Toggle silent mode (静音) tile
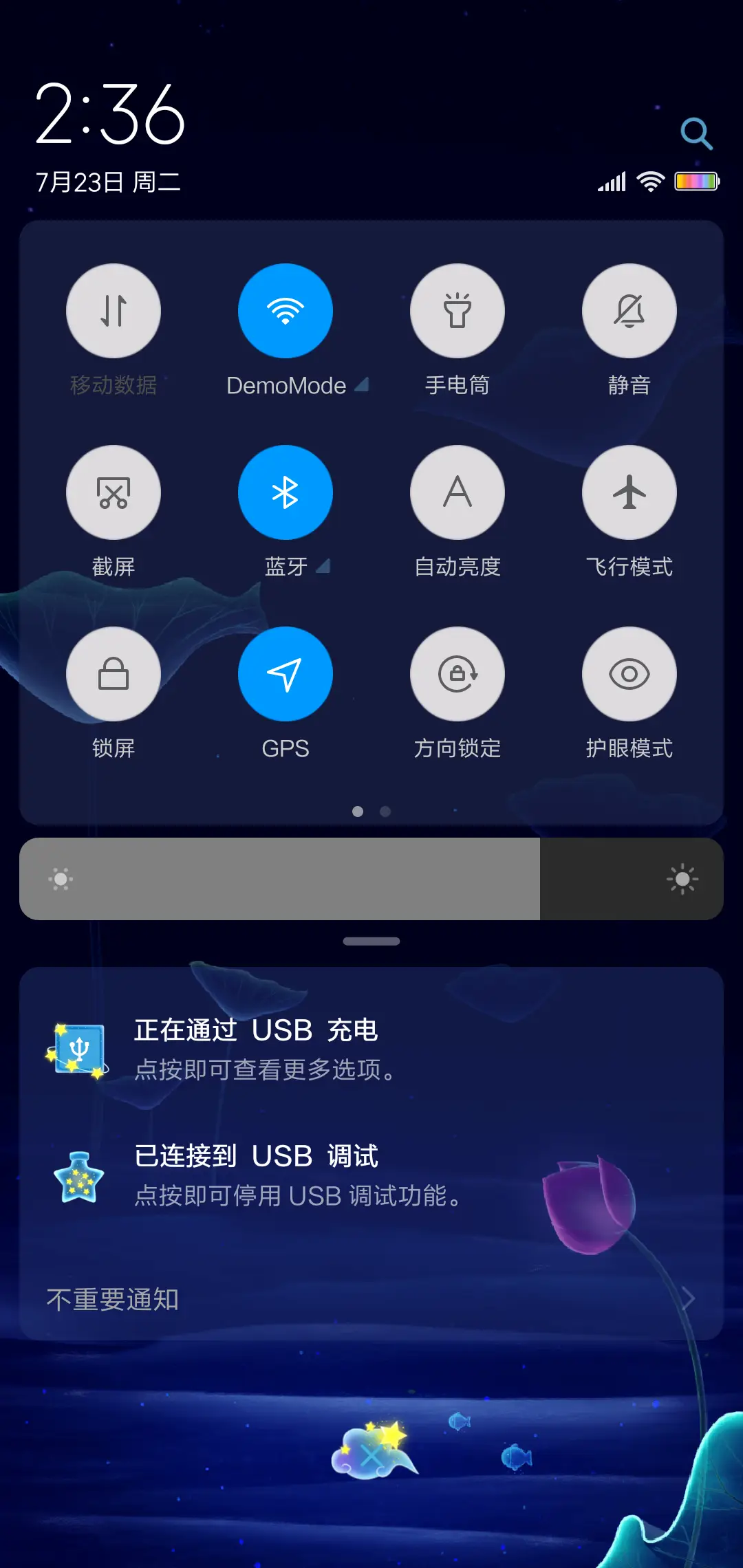 click(x=629, y=311)
